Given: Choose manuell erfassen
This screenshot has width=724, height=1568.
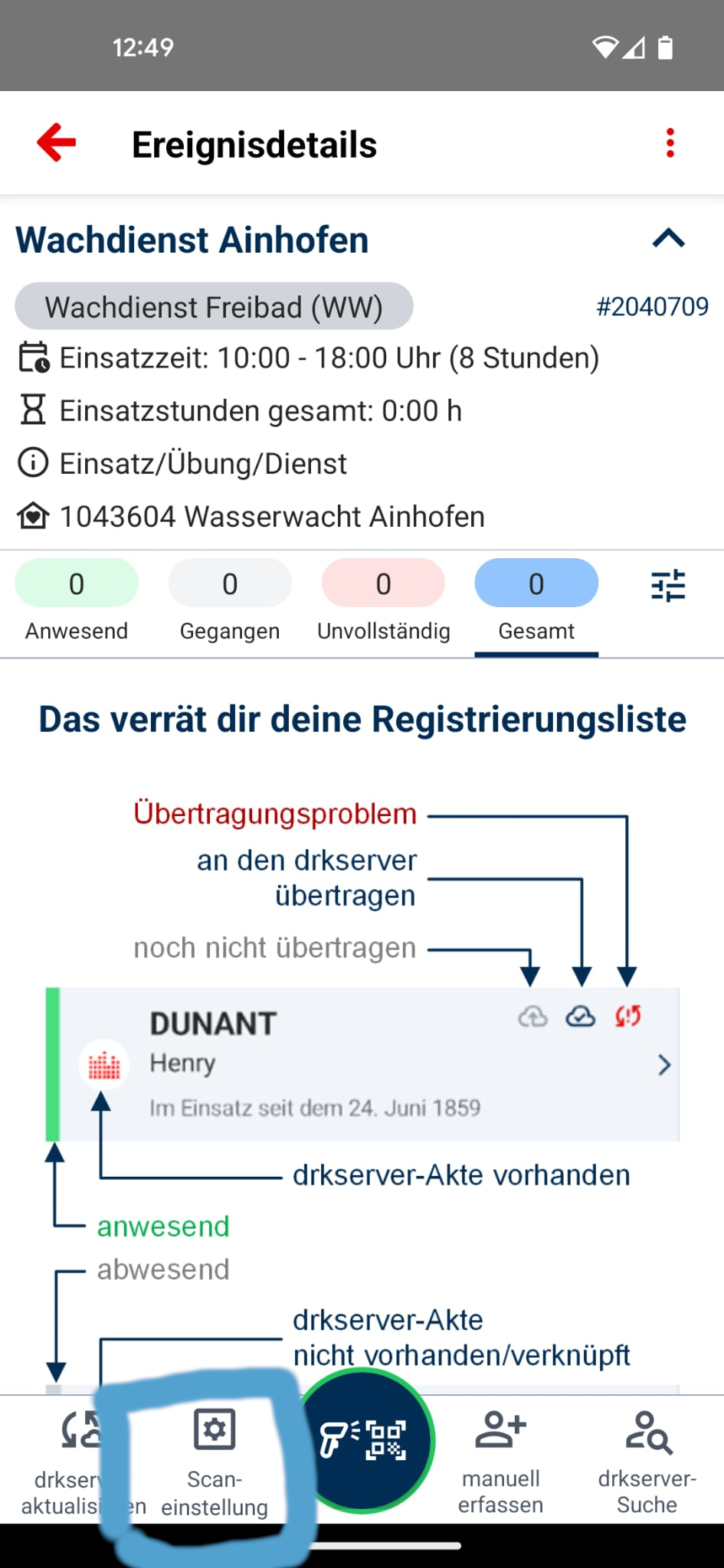Looking at the screenshot, I should (x=501, y=1461).
